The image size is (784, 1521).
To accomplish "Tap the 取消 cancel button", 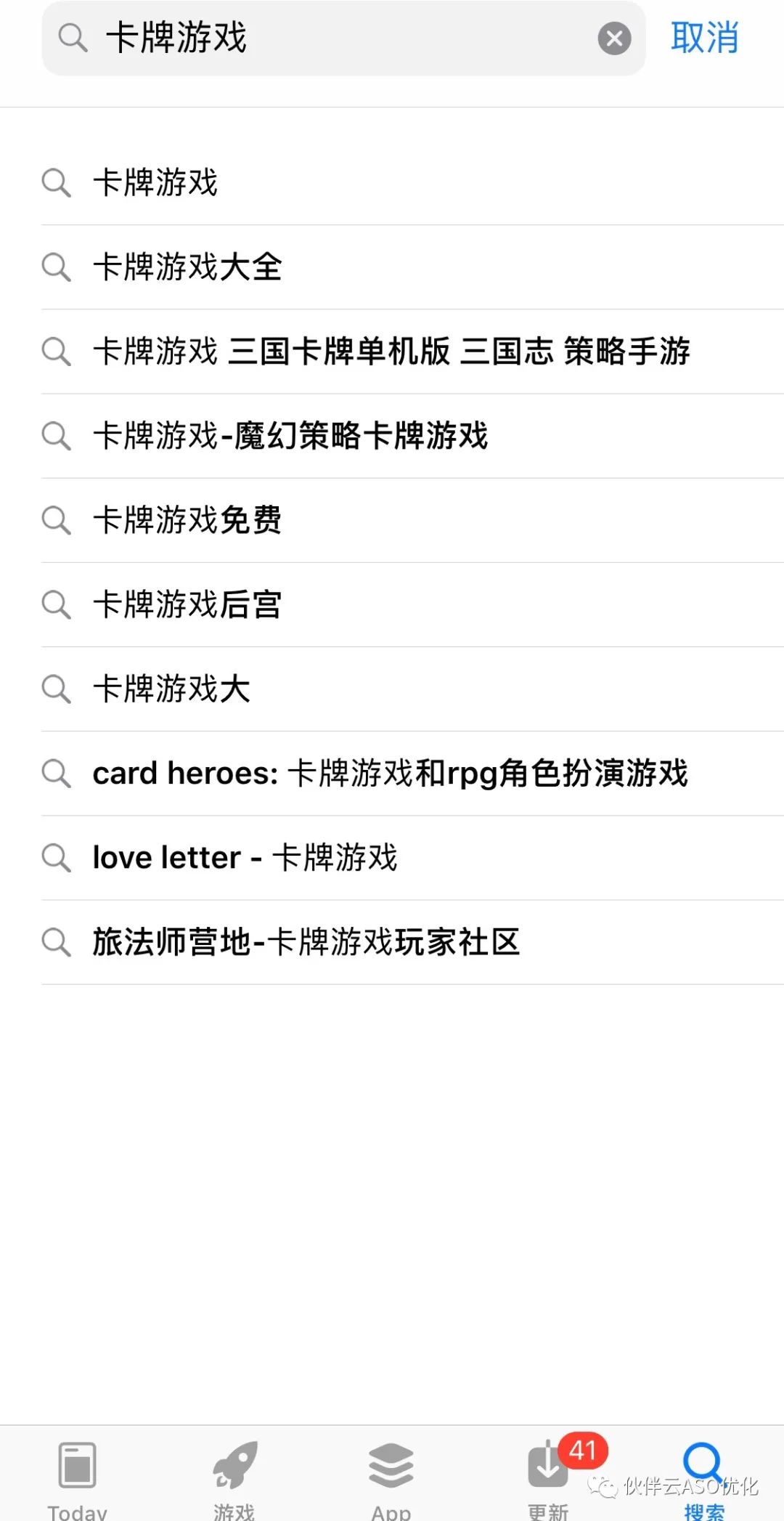I will (705, 39).
